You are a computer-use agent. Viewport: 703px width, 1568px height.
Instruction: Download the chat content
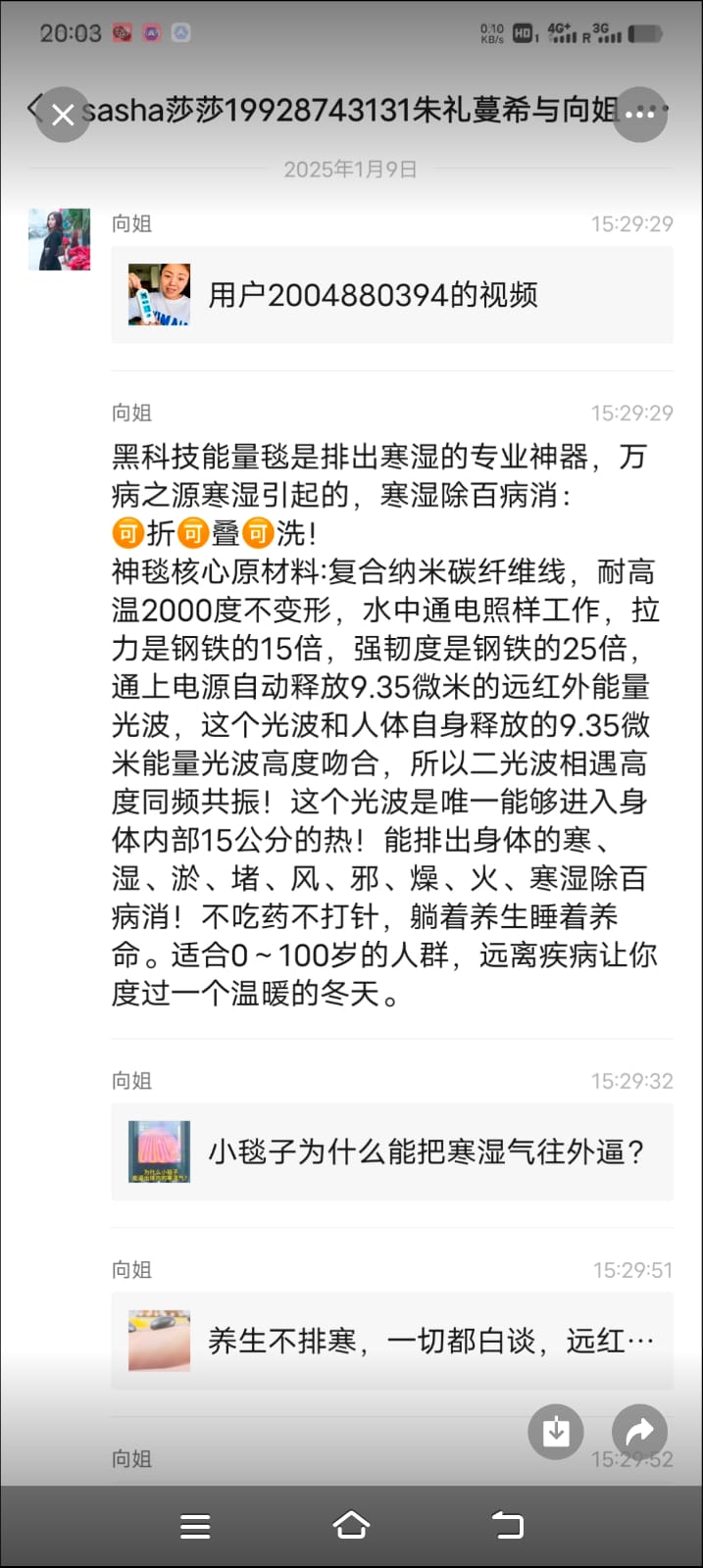556,1432
